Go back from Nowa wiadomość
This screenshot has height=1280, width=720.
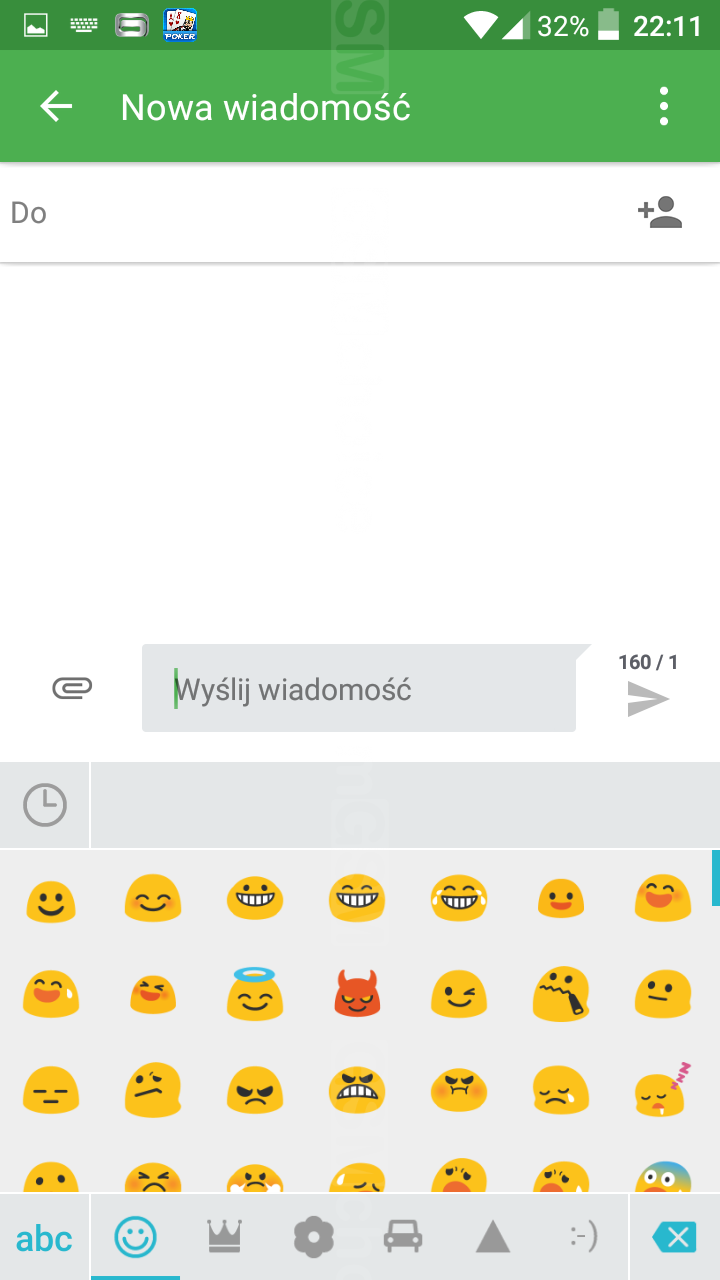pos(56,106)
